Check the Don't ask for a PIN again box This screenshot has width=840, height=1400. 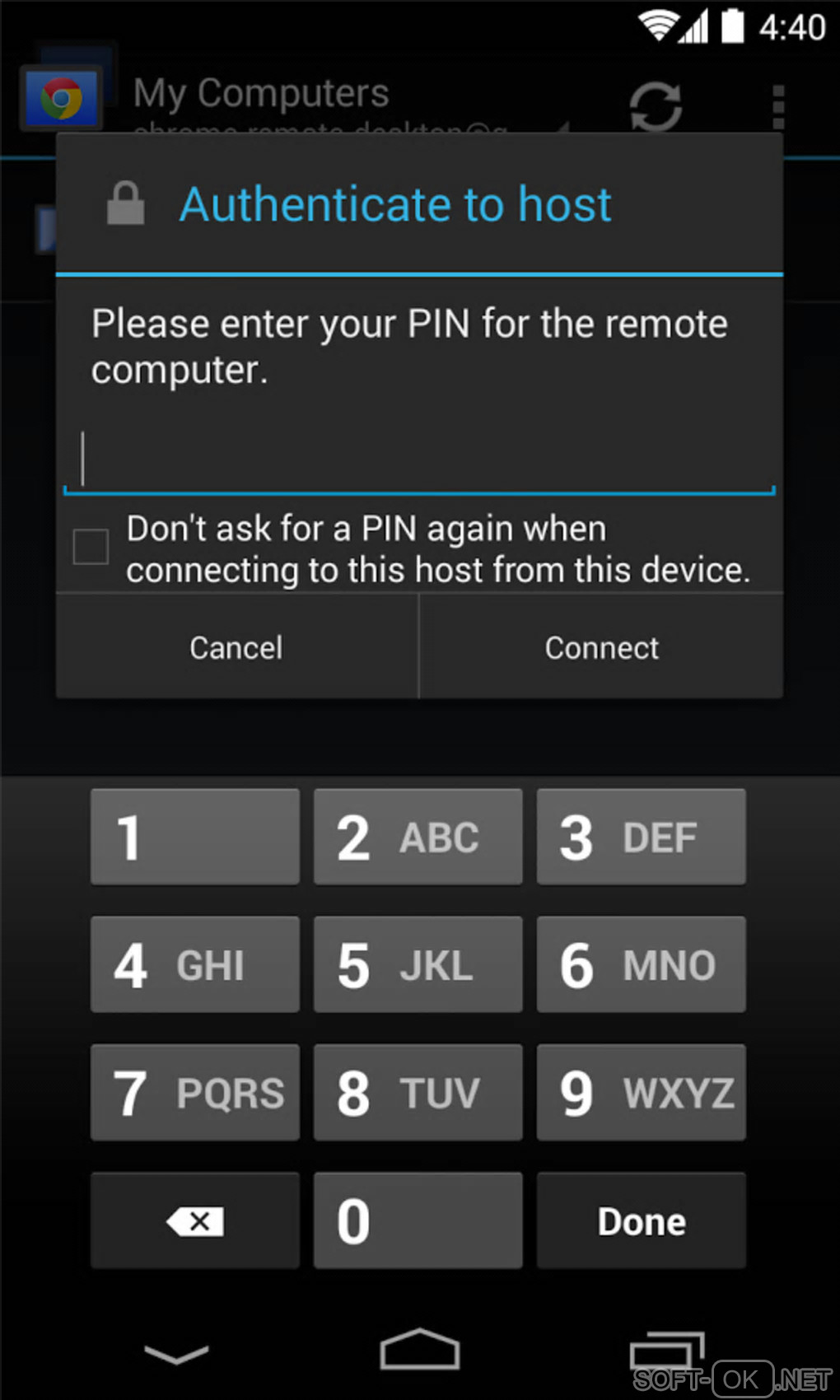[91, 547]
